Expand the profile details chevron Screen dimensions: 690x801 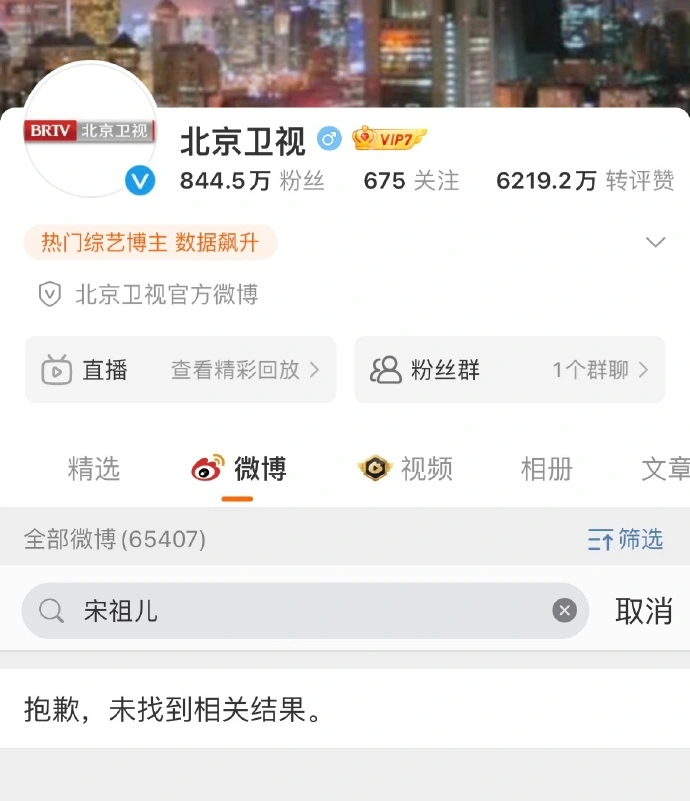(x=655, y=243)
